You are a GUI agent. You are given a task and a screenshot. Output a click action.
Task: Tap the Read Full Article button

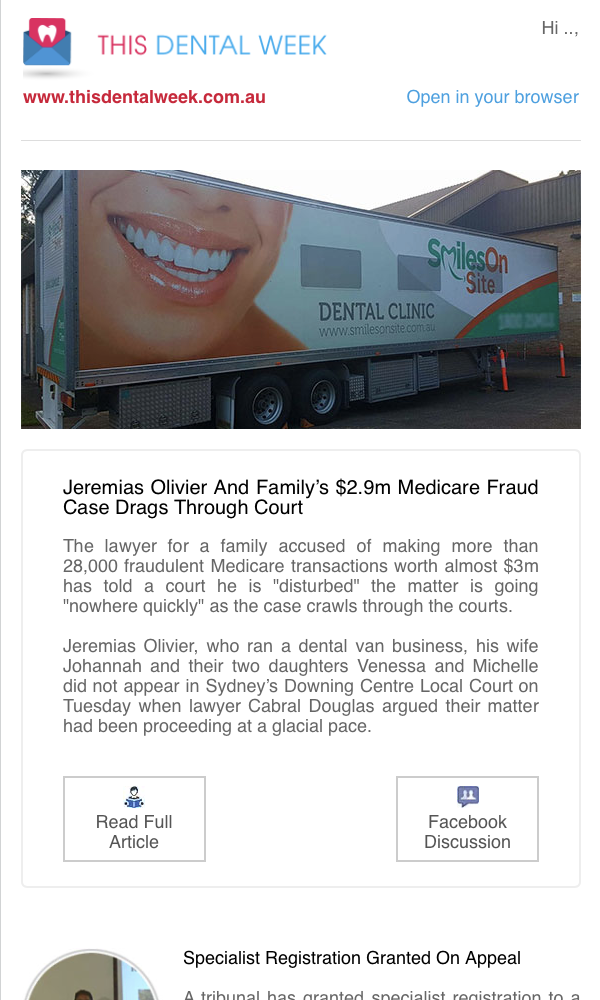(x=134, y=819)
